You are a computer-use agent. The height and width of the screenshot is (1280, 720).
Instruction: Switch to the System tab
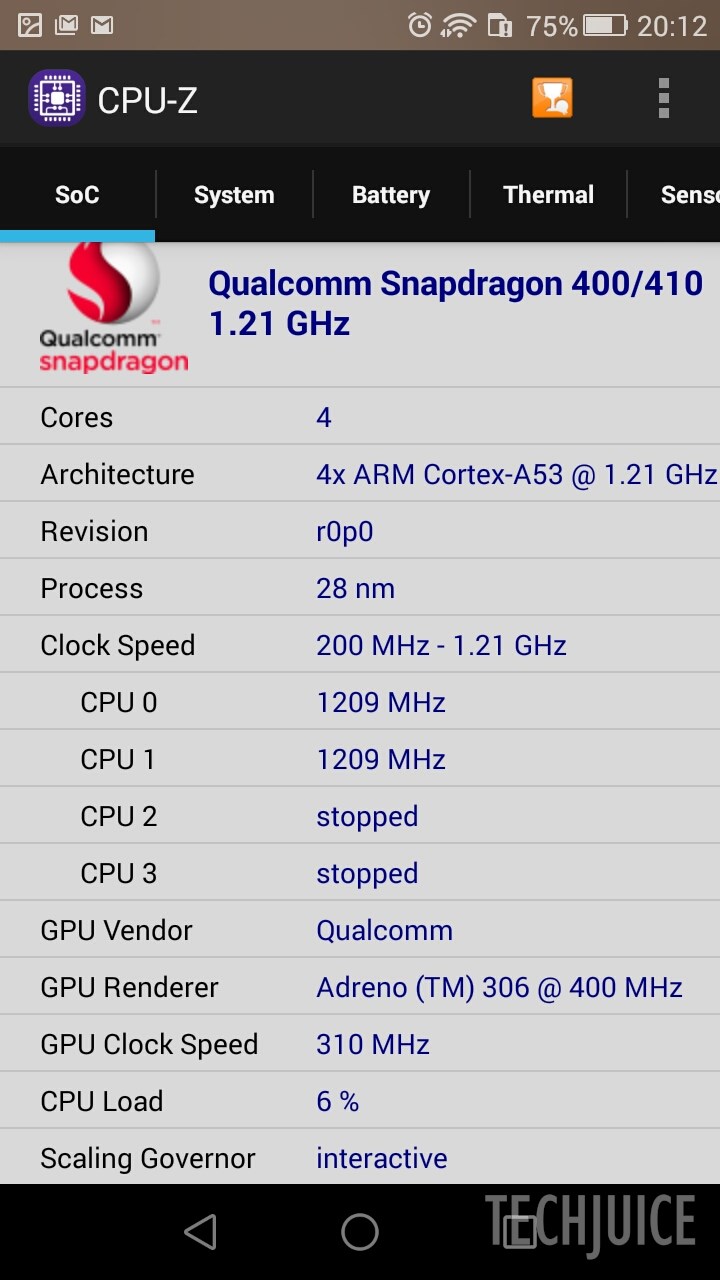click(234, 195)
